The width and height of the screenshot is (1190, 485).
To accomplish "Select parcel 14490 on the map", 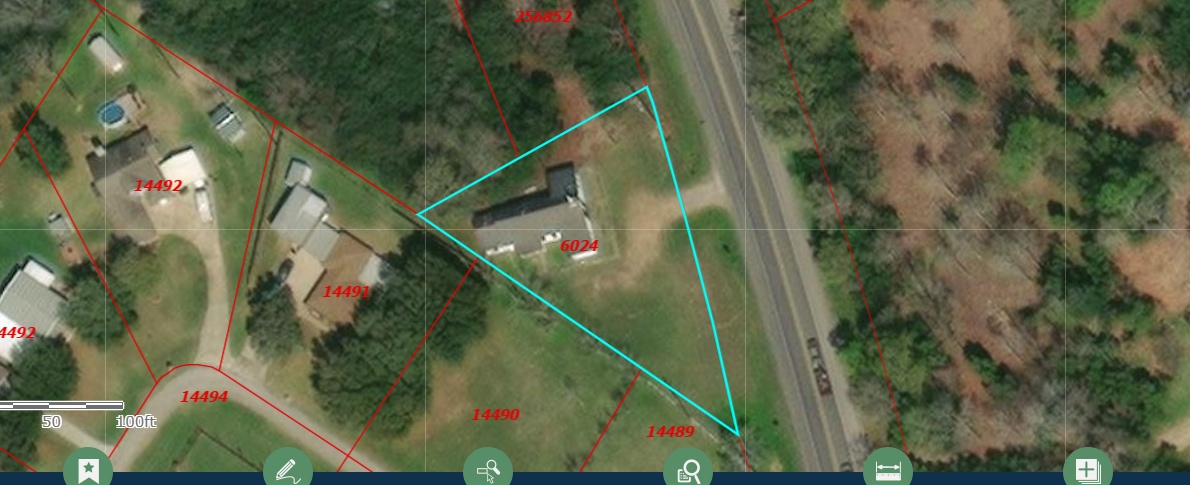I will click(496, 414).
